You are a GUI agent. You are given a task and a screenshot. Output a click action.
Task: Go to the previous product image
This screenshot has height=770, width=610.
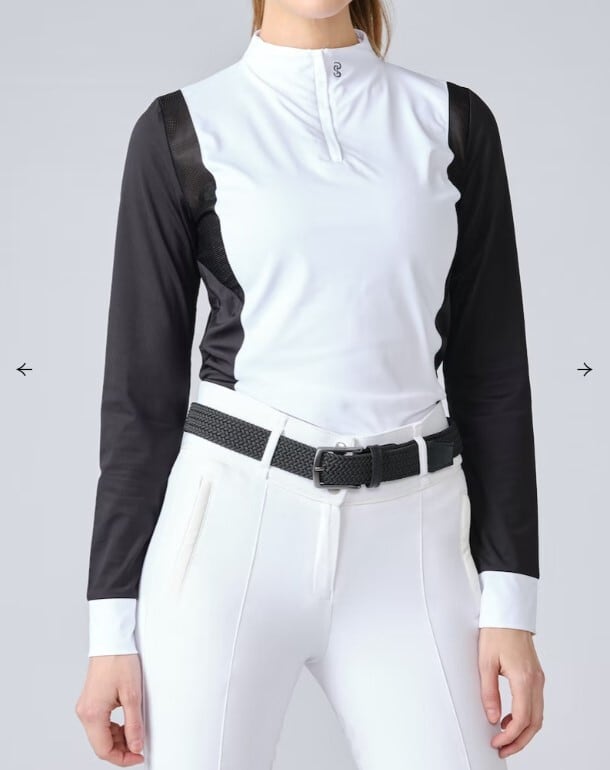click(x=24, y=370)
